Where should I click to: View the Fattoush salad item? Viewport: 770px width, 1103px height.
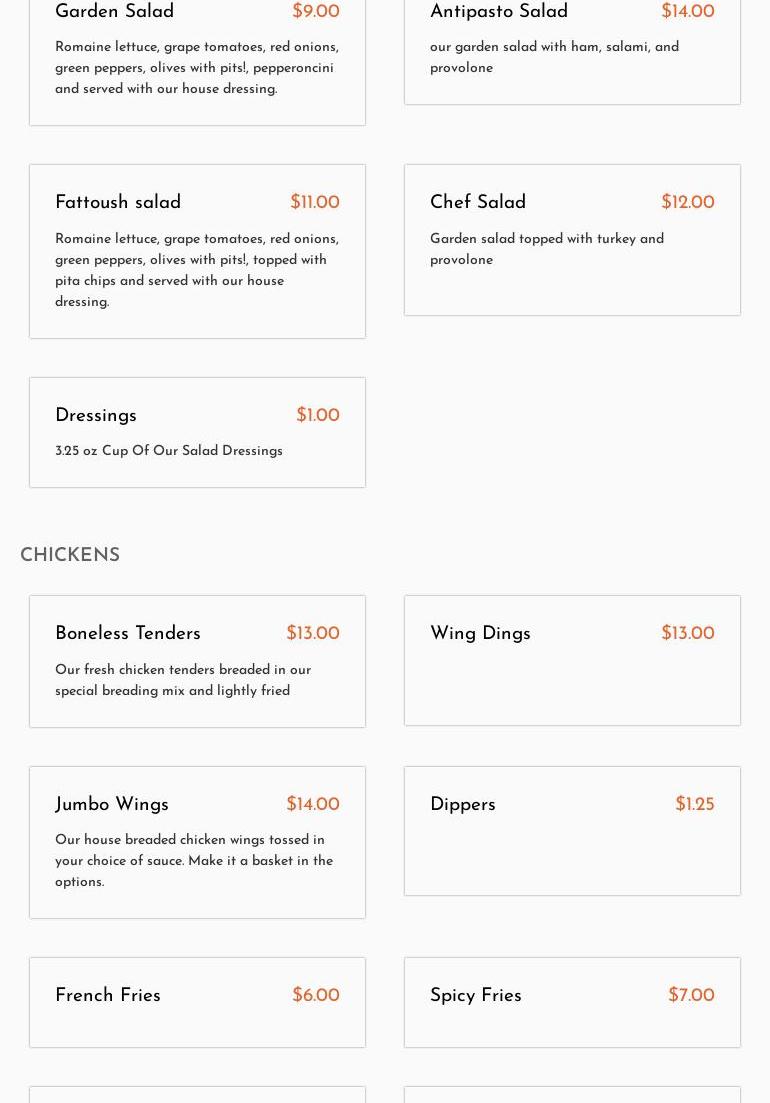pos(197,251)
